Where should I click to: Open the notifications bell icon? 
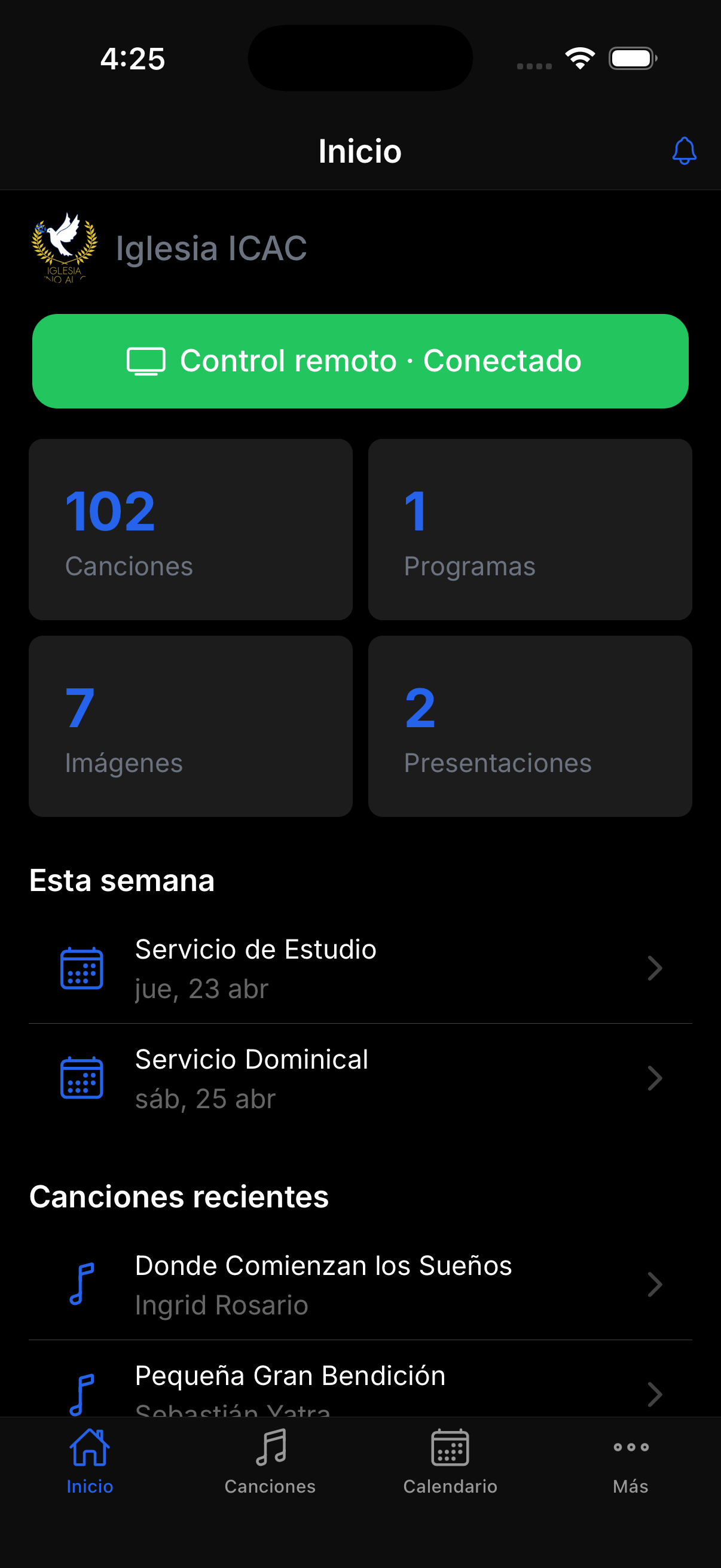click(684, 151)
